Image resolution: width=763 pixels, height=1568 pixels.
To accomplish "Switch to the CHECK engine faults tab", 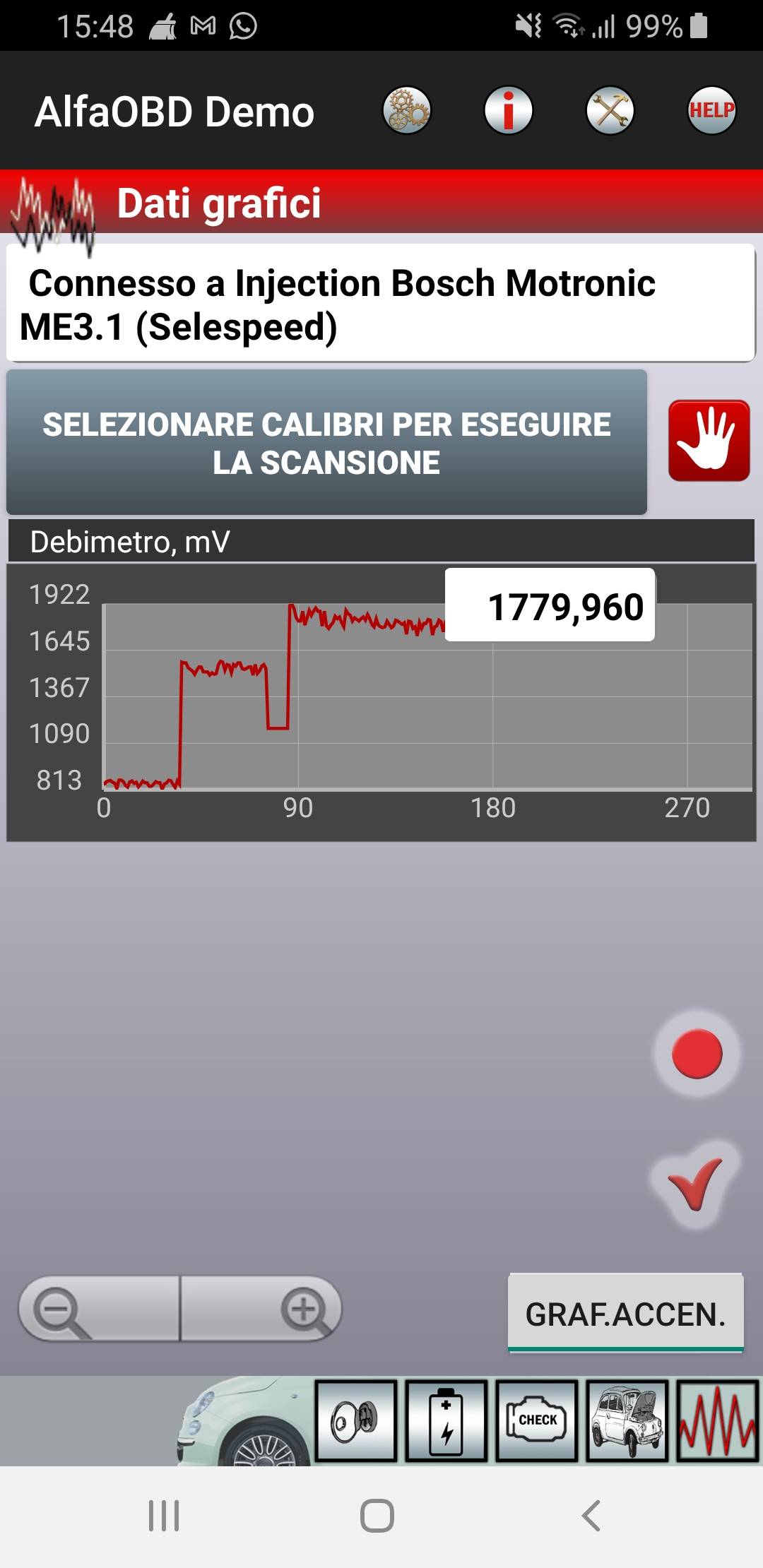I will (x=537, y=1420).
